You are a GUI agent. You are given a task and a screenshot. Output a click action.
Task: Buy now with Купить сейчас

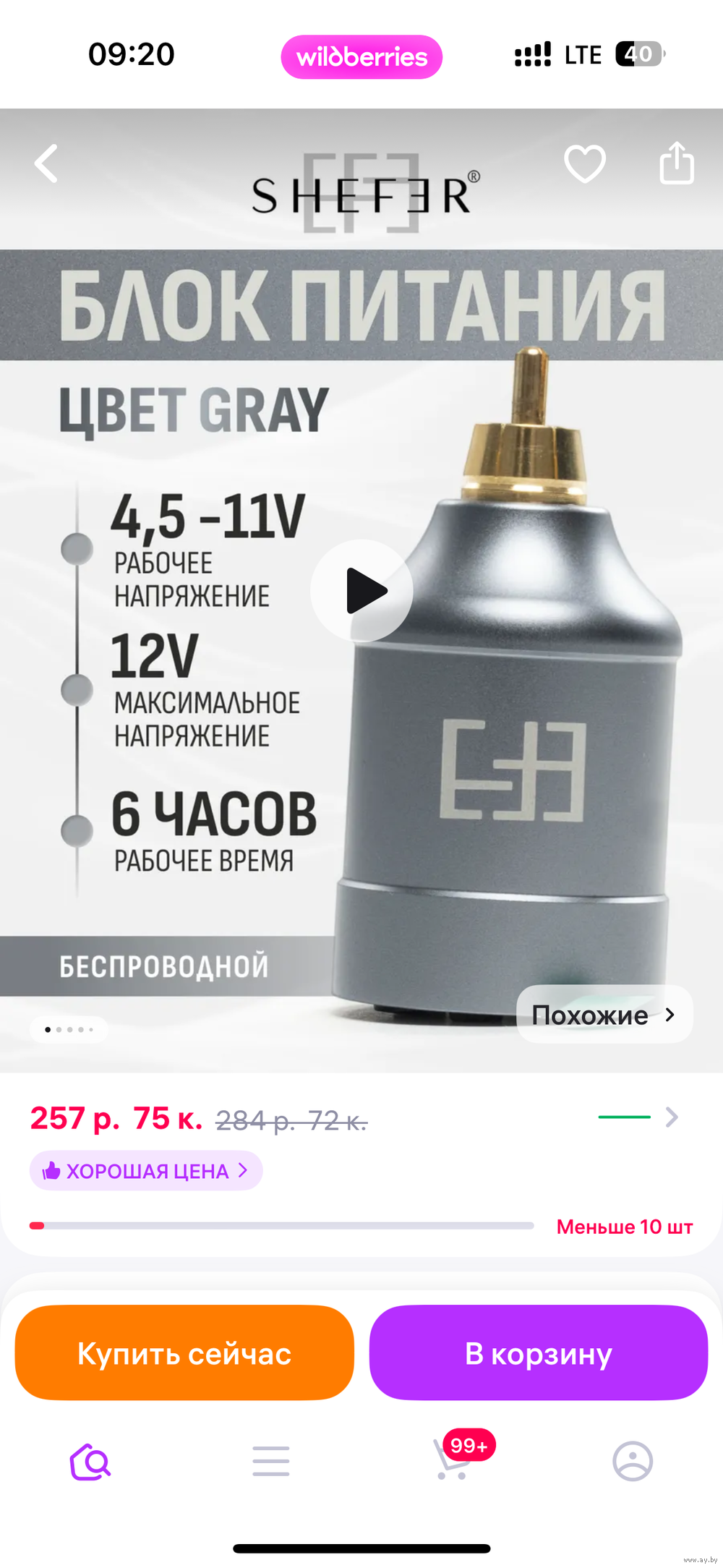click(x=184, y=1352)
